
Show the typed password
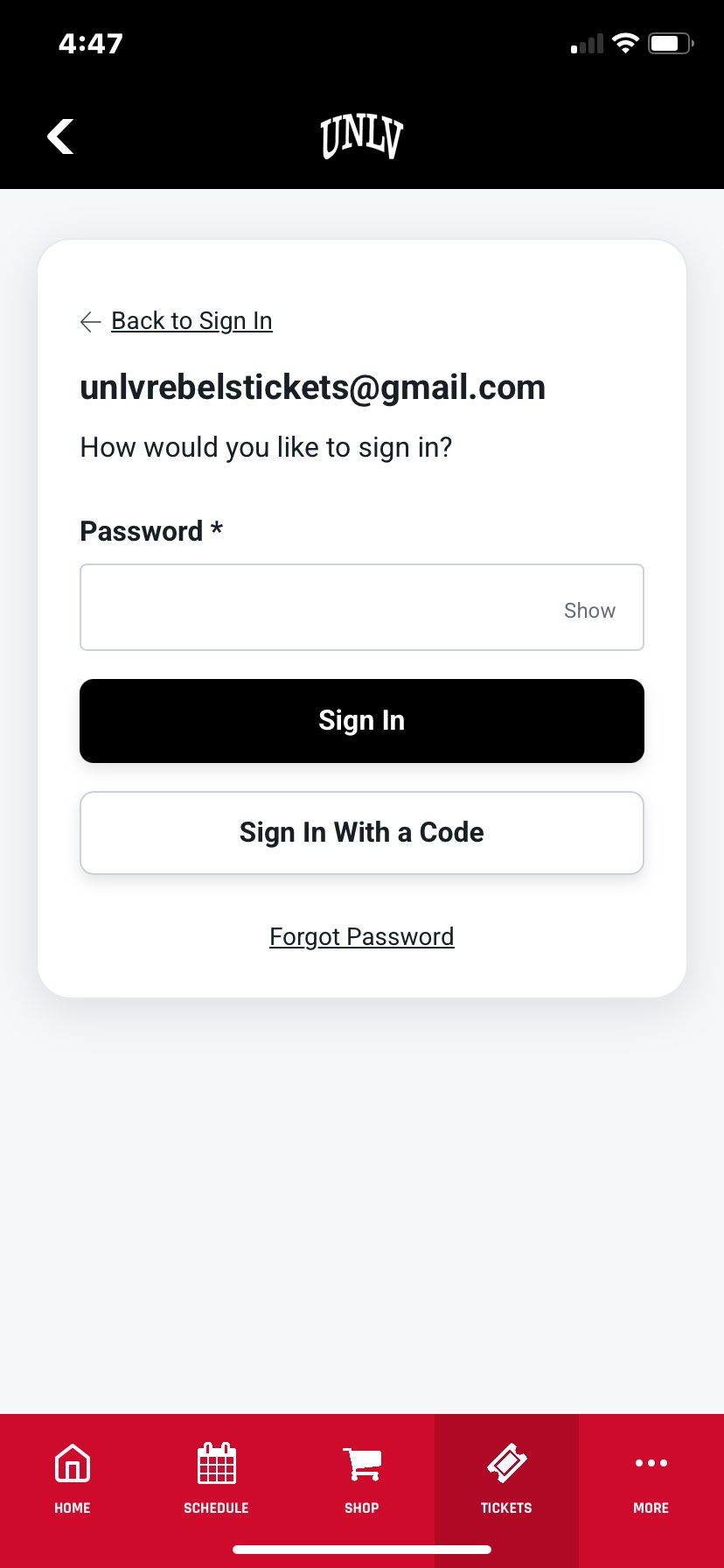589,610
